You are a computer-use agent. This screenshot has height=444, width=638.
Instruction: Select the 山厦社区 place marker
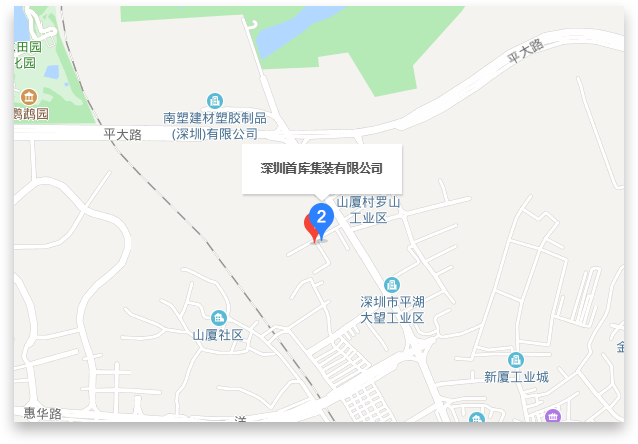(218, 318)
